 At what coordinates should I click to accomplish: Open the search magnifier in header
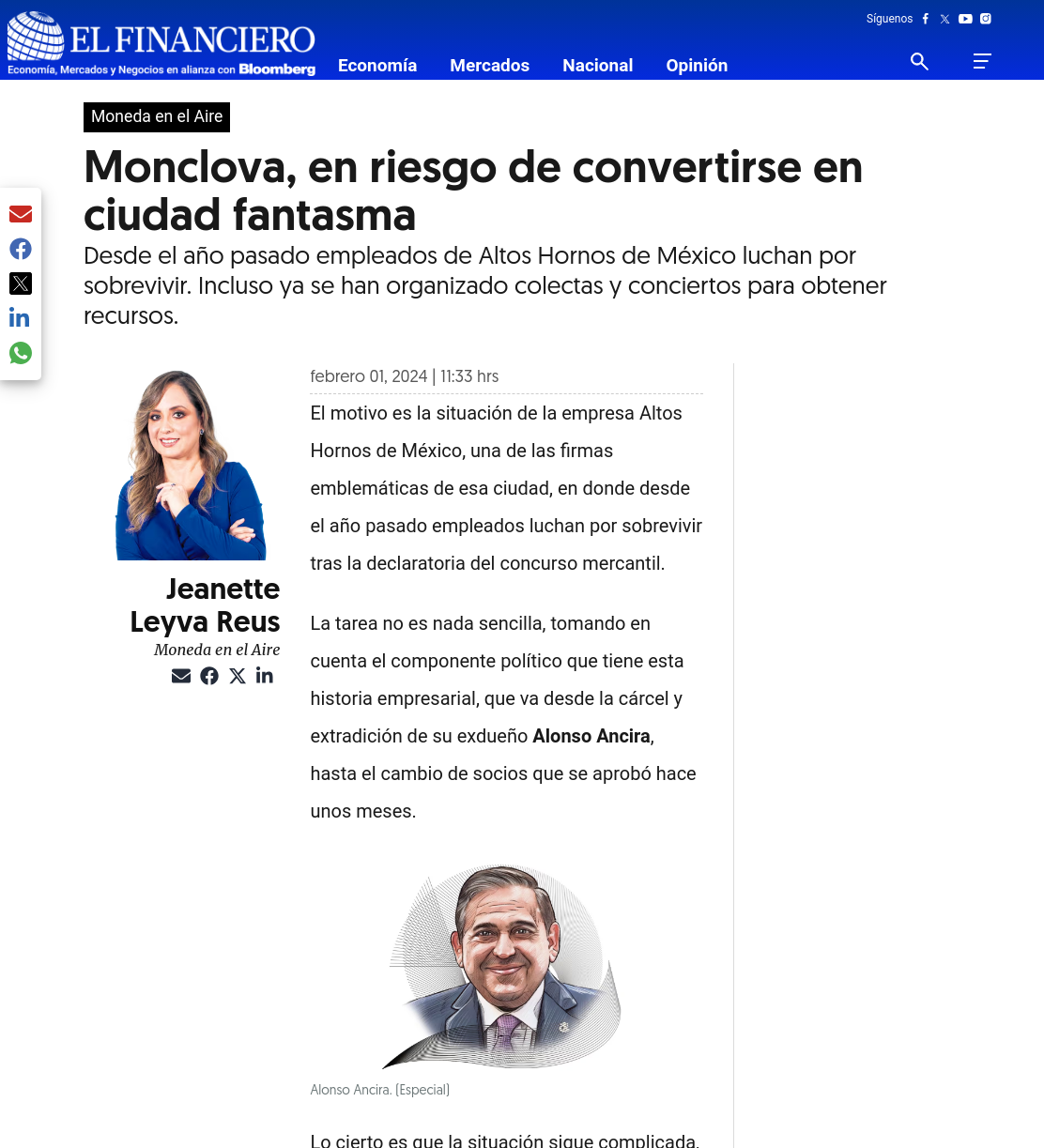click(919, 62)
